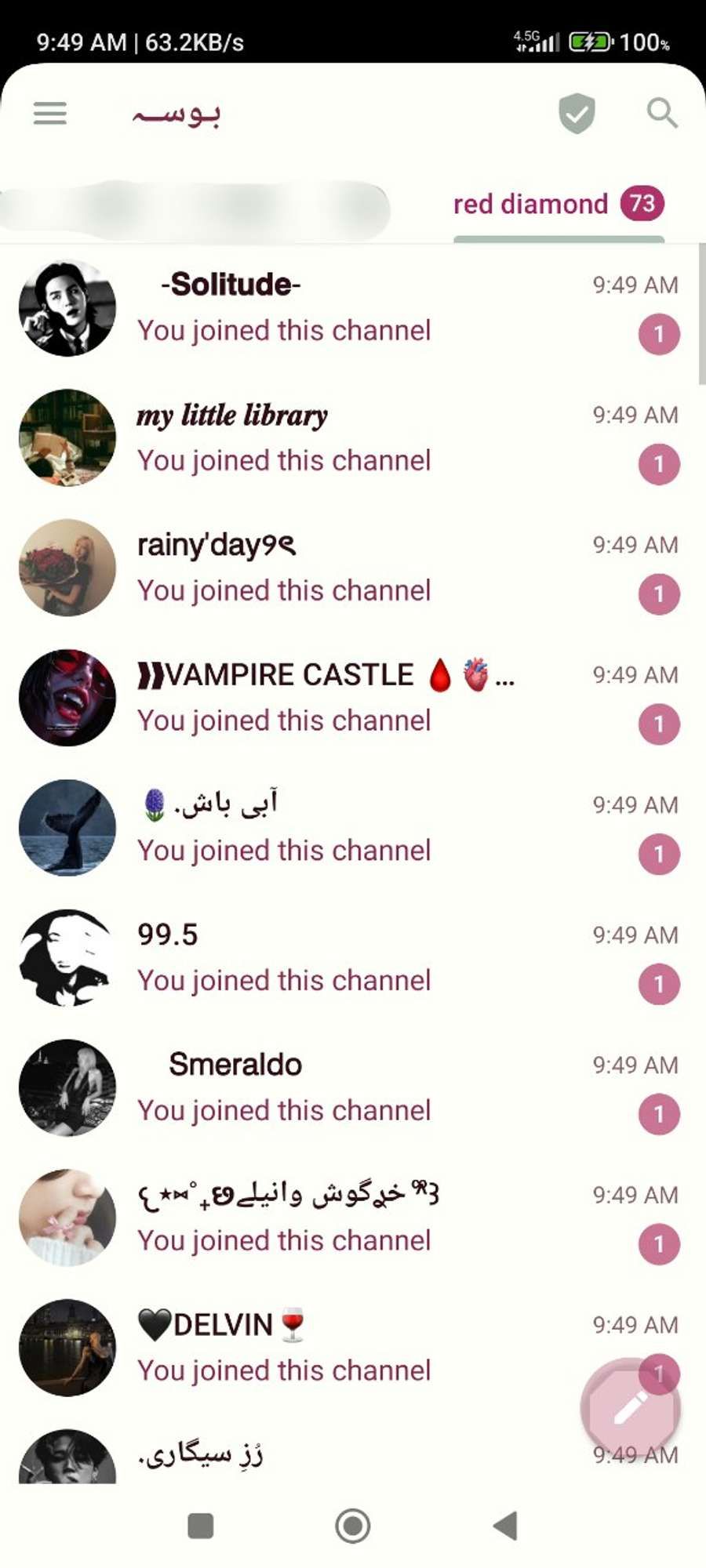Go back using the system back button
706x1568 pixels.
pyautogui.click(x=506, y=1526)
